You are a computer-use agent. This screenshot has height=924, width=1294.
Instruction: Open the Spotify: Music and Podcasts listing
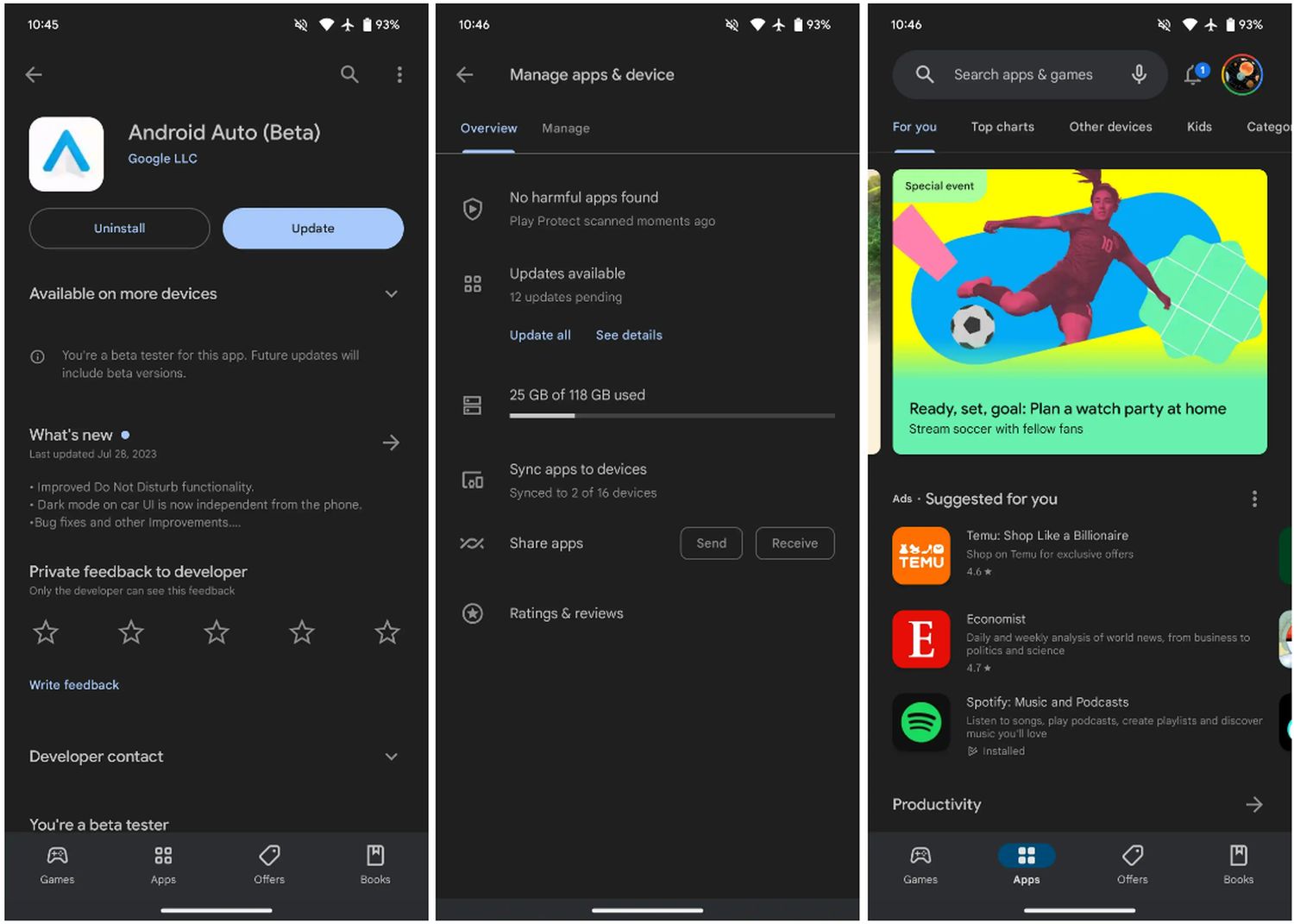tap(1046, 702)
